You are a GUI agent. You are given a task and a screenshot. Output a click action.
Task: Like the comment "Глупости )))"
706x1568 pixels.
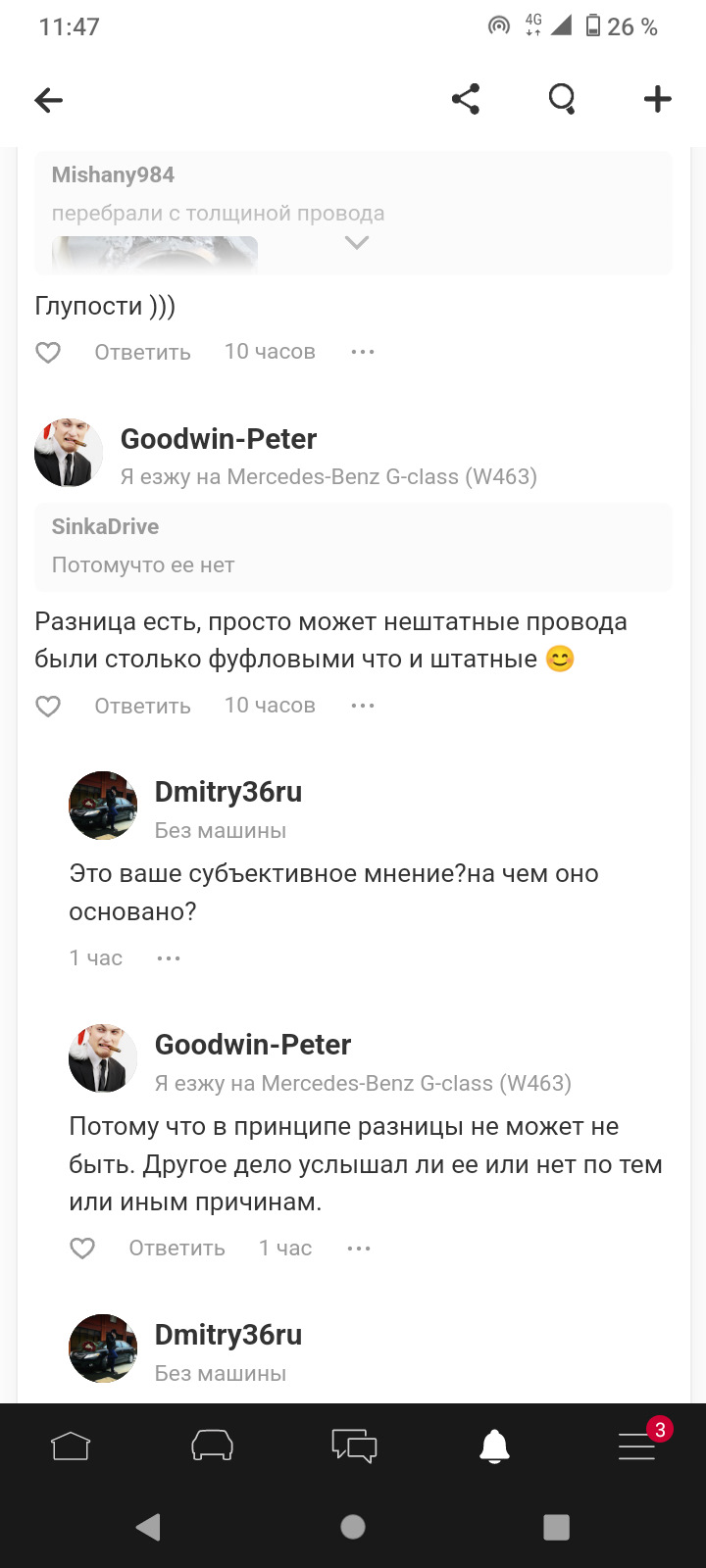pos(48,353)
